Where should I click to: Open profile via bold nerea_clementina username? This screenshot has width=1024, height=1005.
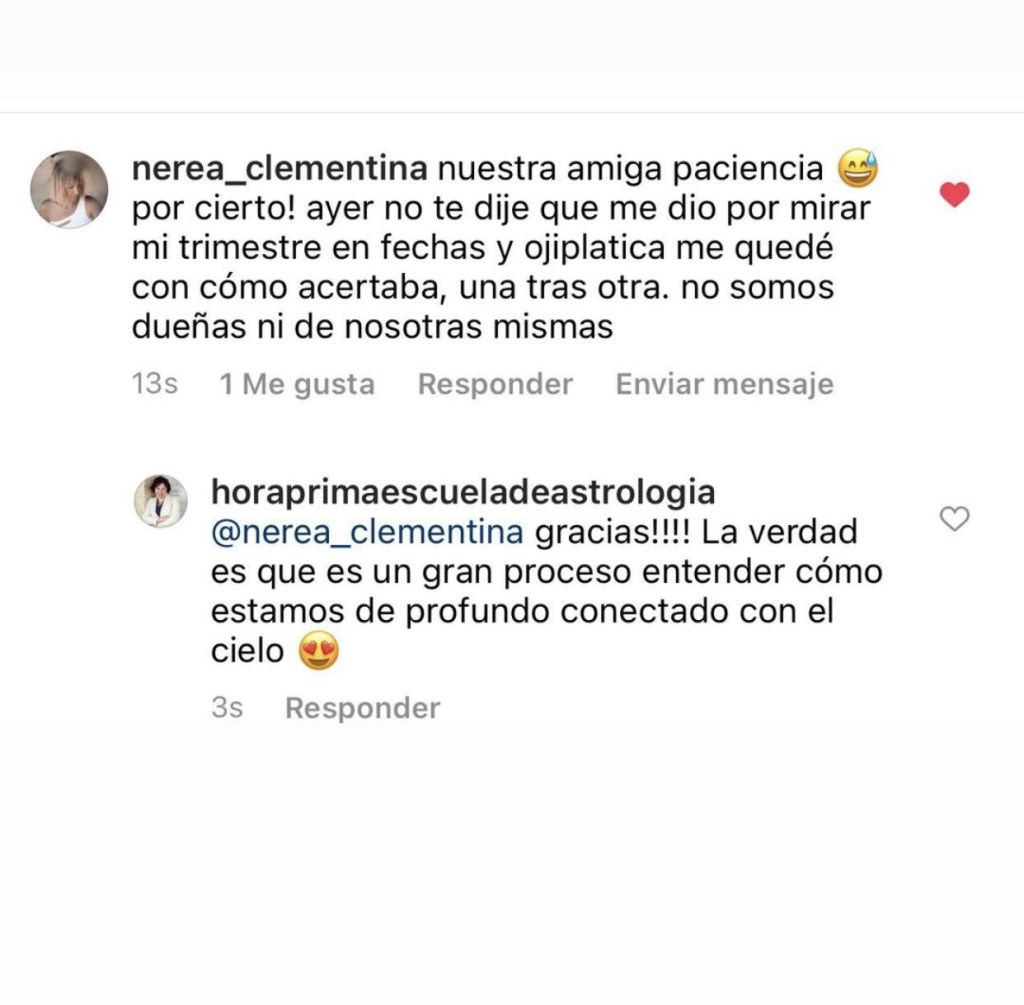coord(280,168)
